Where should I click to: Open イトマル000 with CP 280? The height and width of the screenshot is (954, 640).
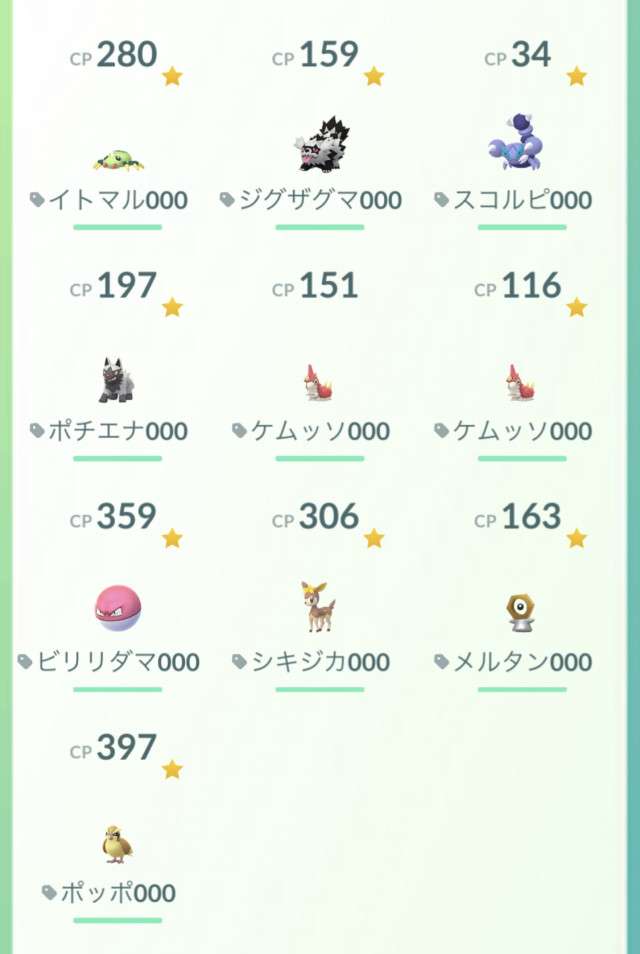coord(118,155)
